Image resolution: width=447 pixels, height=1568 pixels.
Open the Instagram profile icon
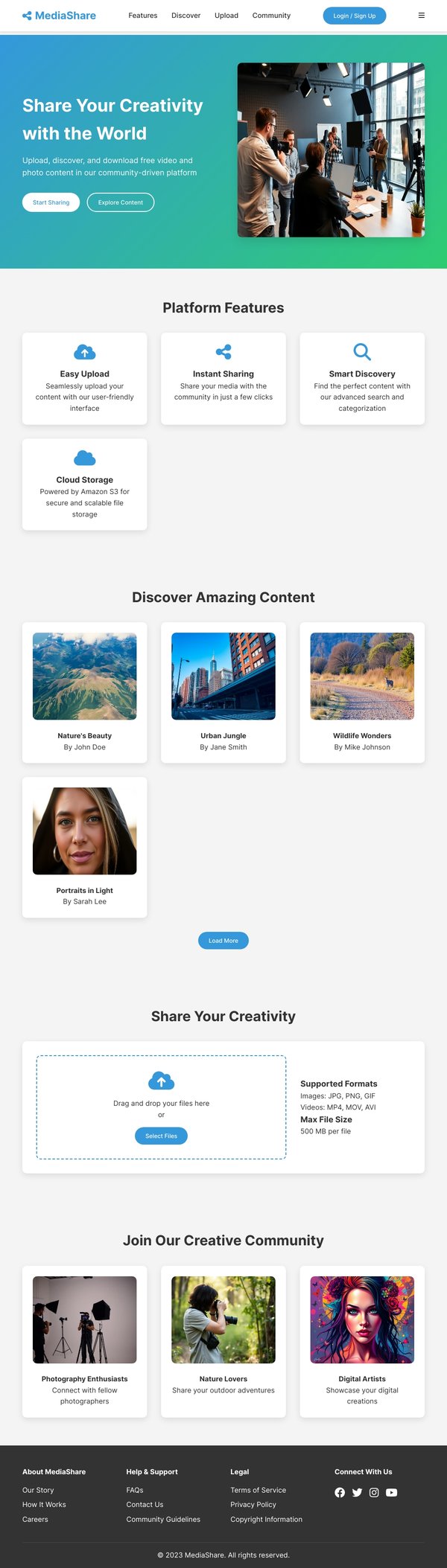(x=374, y=1492)
